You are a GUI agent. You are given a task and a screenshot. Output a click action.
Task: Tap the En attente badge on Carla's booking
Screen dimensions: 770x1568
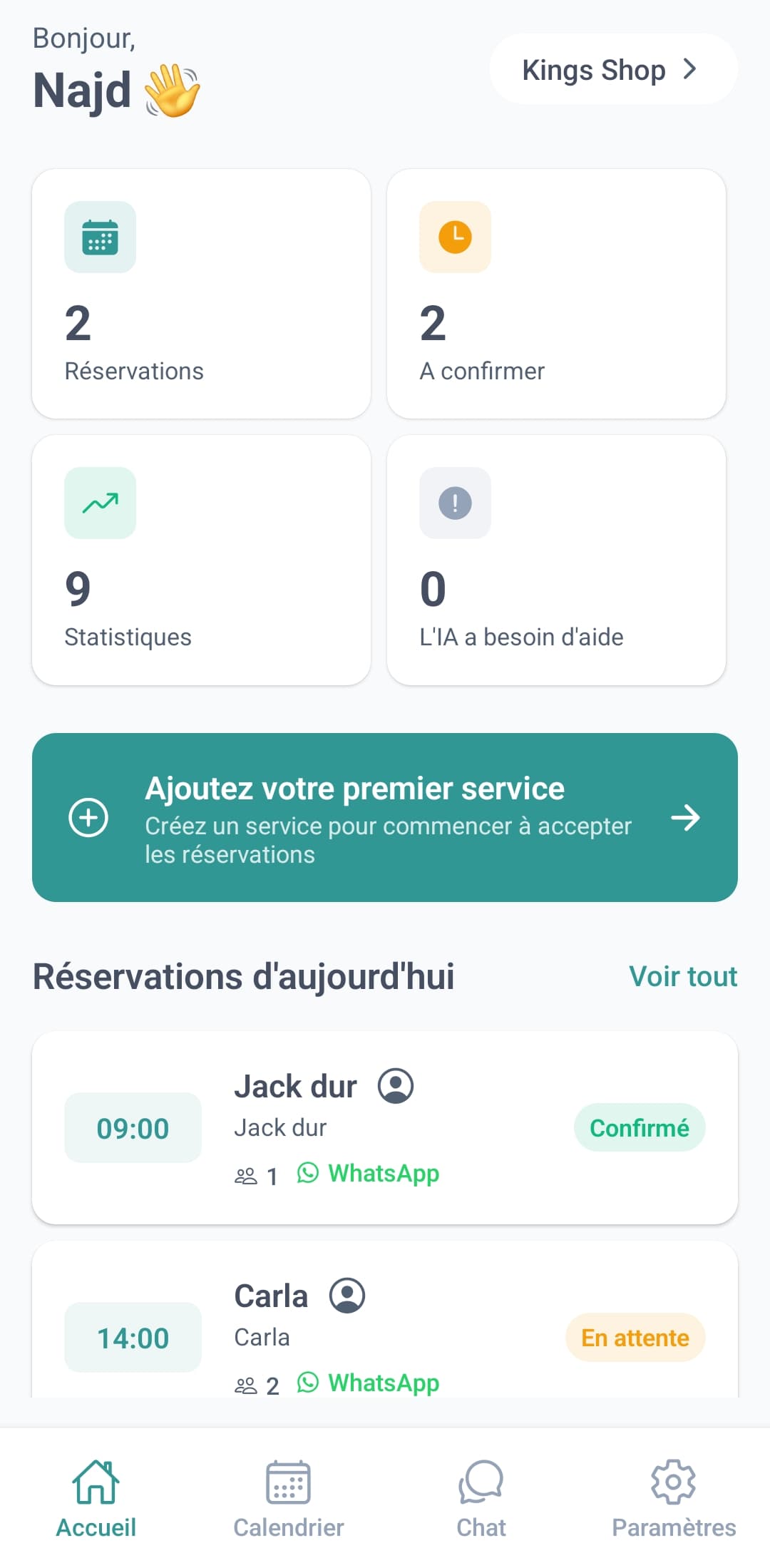[635, 1338]
